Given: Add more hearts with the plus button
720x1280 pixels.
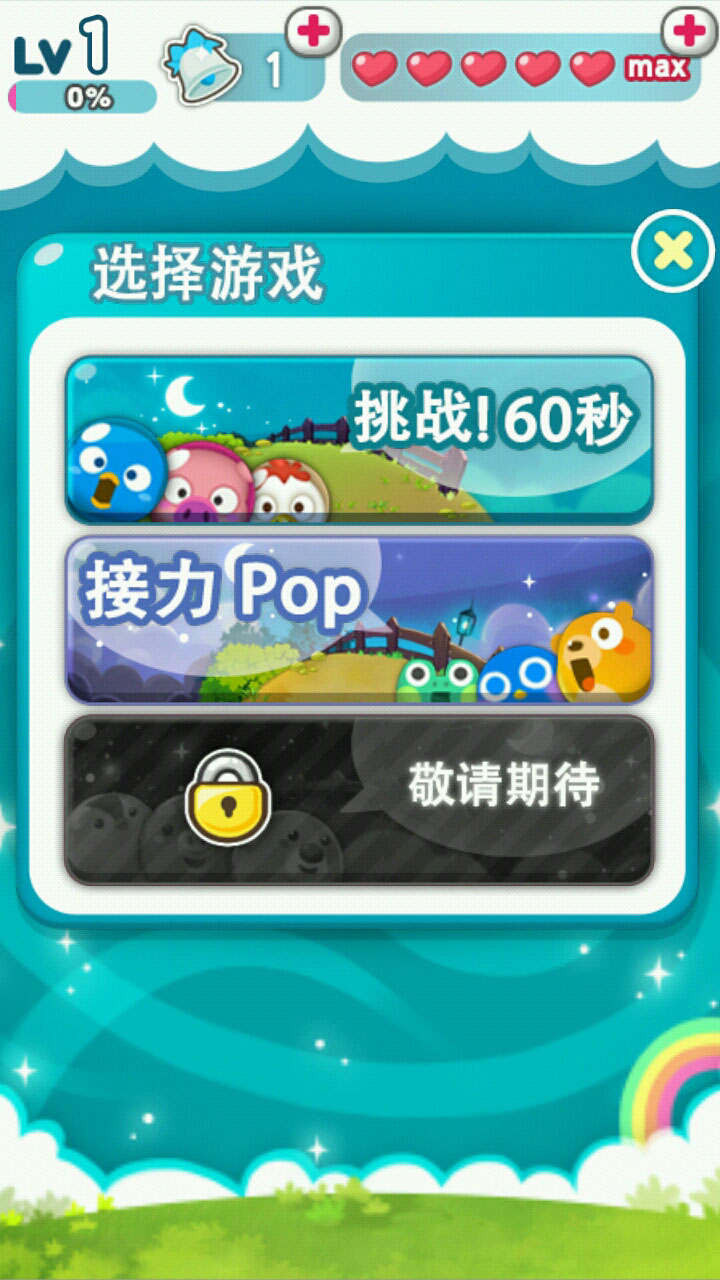Looking at the screenshot, I should click(689, 32).
